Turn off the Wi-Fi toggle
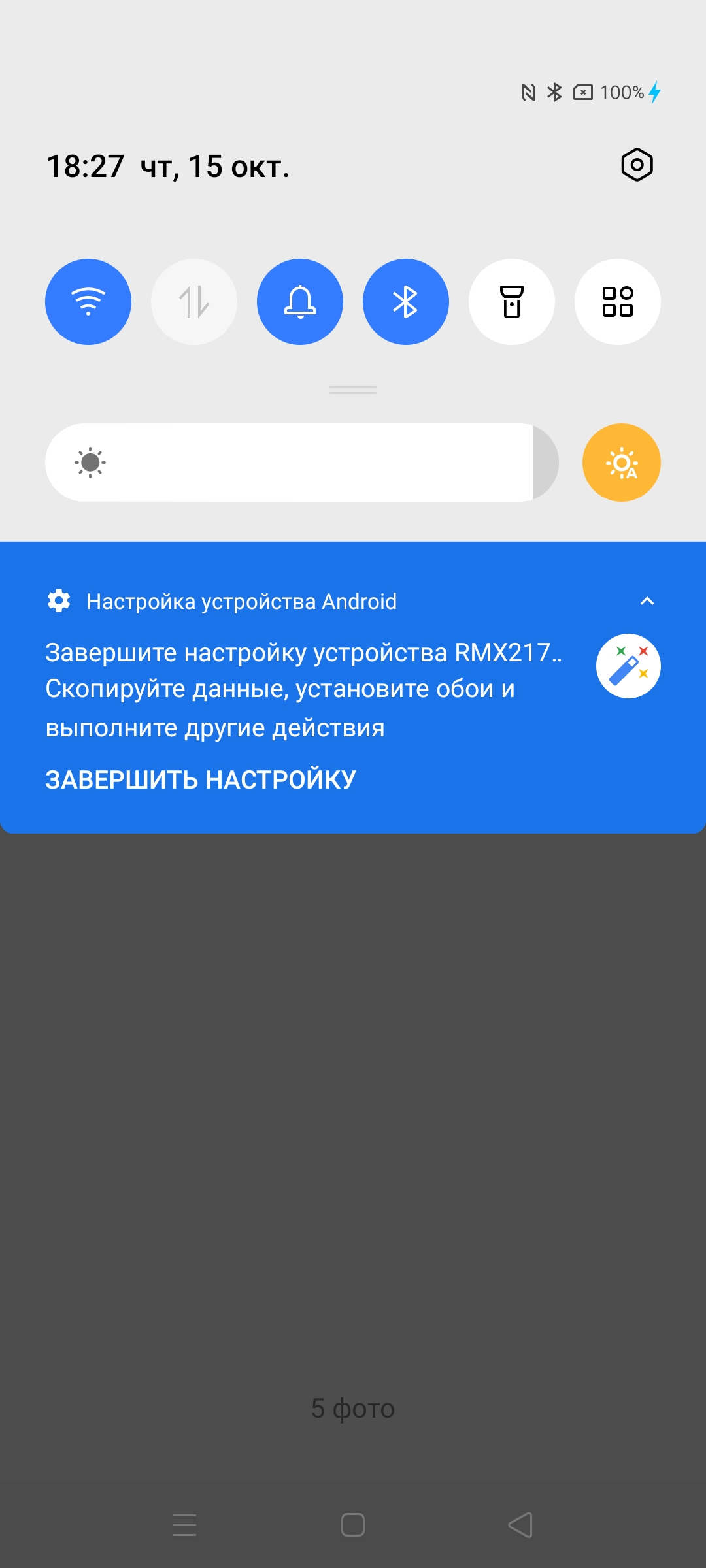 coord(88,302)
